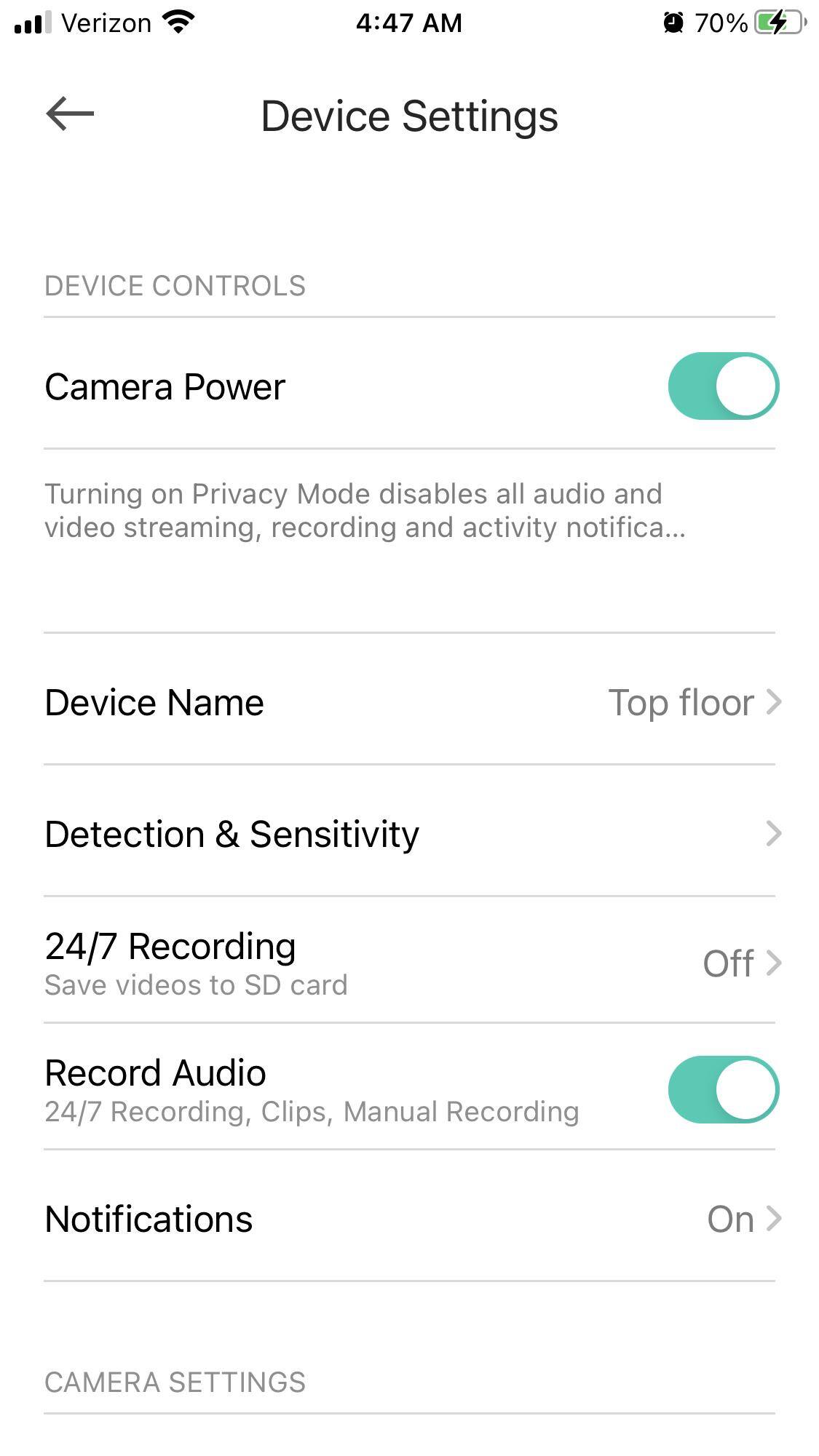Turn off the Camera Power switch
Viewport: 819px width, 1456px height.
[723, 386]
